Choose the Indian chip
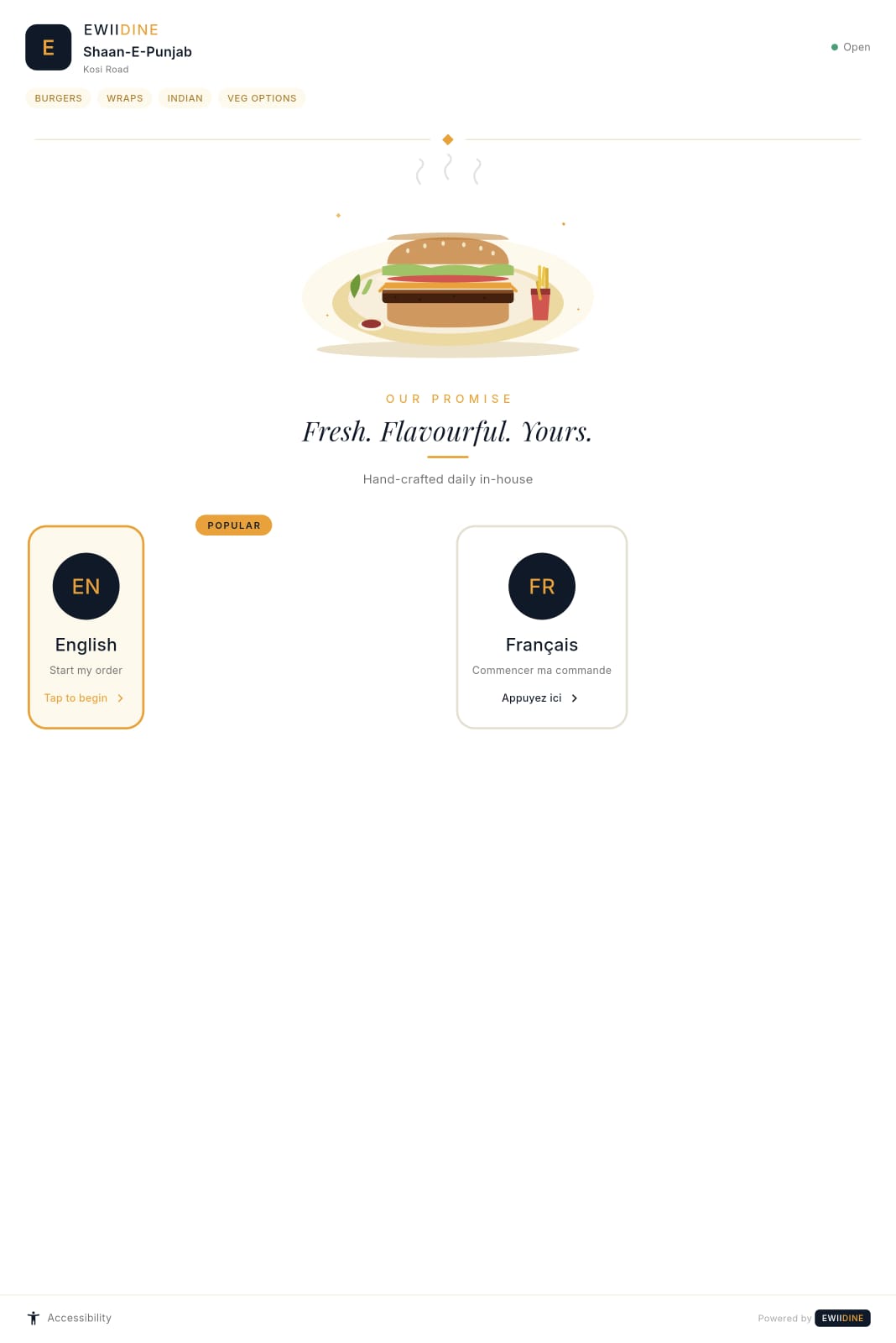Image resolution: width=896 pixels, height=1343 pixels. [185, 98]
